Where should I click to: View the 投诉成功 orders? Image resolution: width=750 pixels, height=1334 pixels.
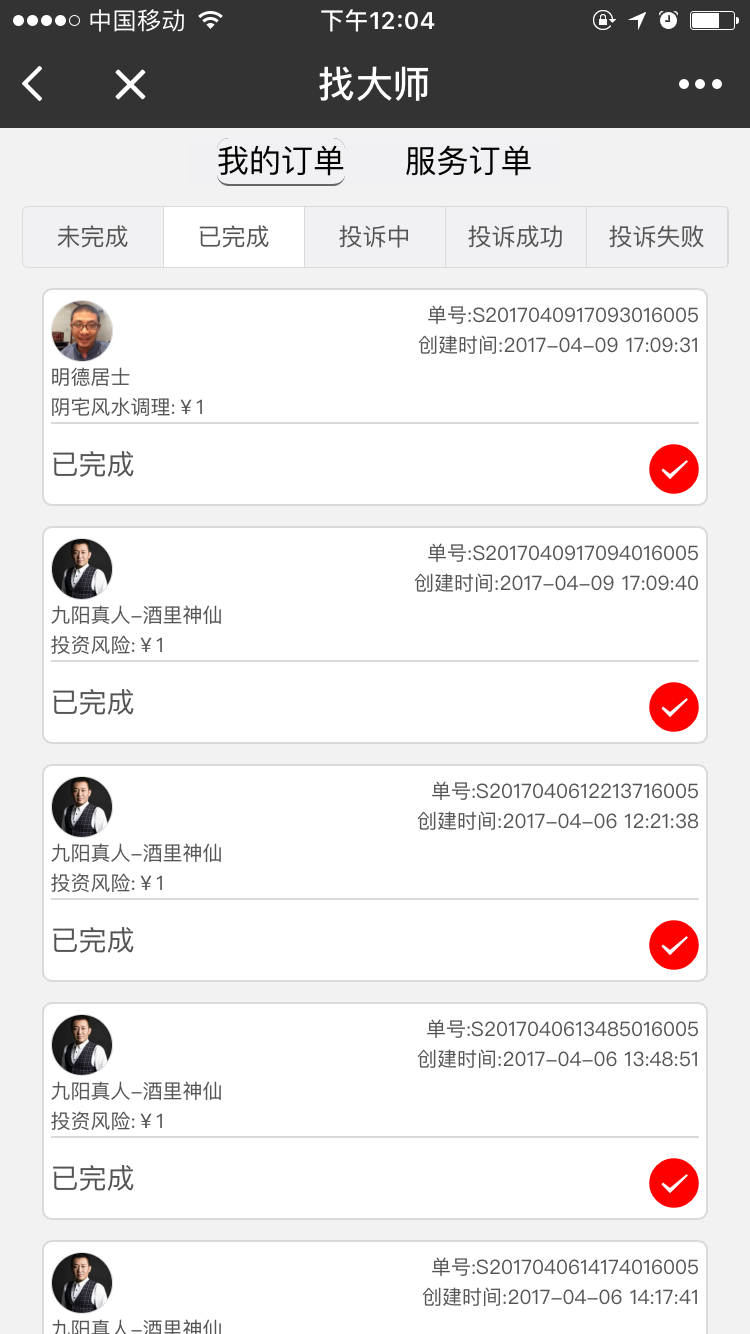[x=516, y=237]
